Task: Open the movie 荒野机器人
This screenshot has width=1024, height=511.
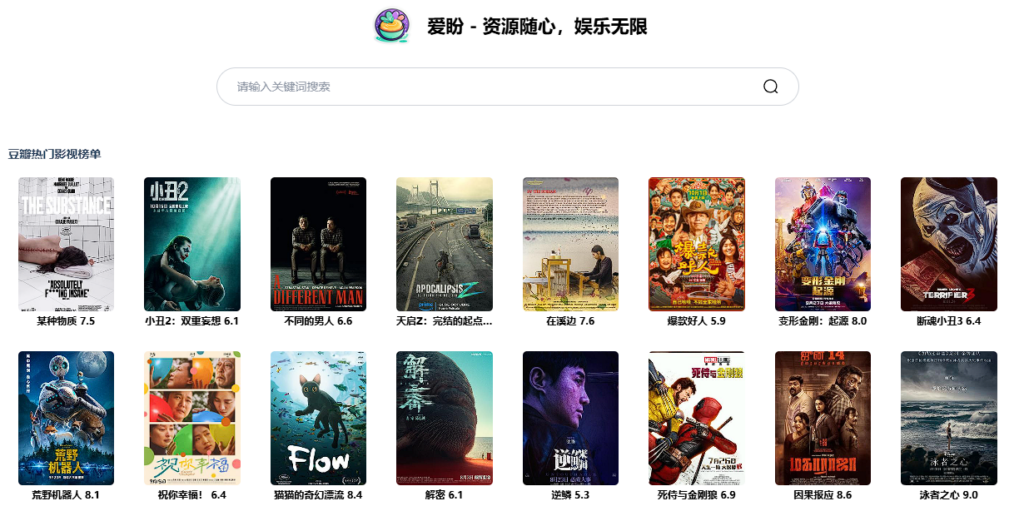Action: 66,418
